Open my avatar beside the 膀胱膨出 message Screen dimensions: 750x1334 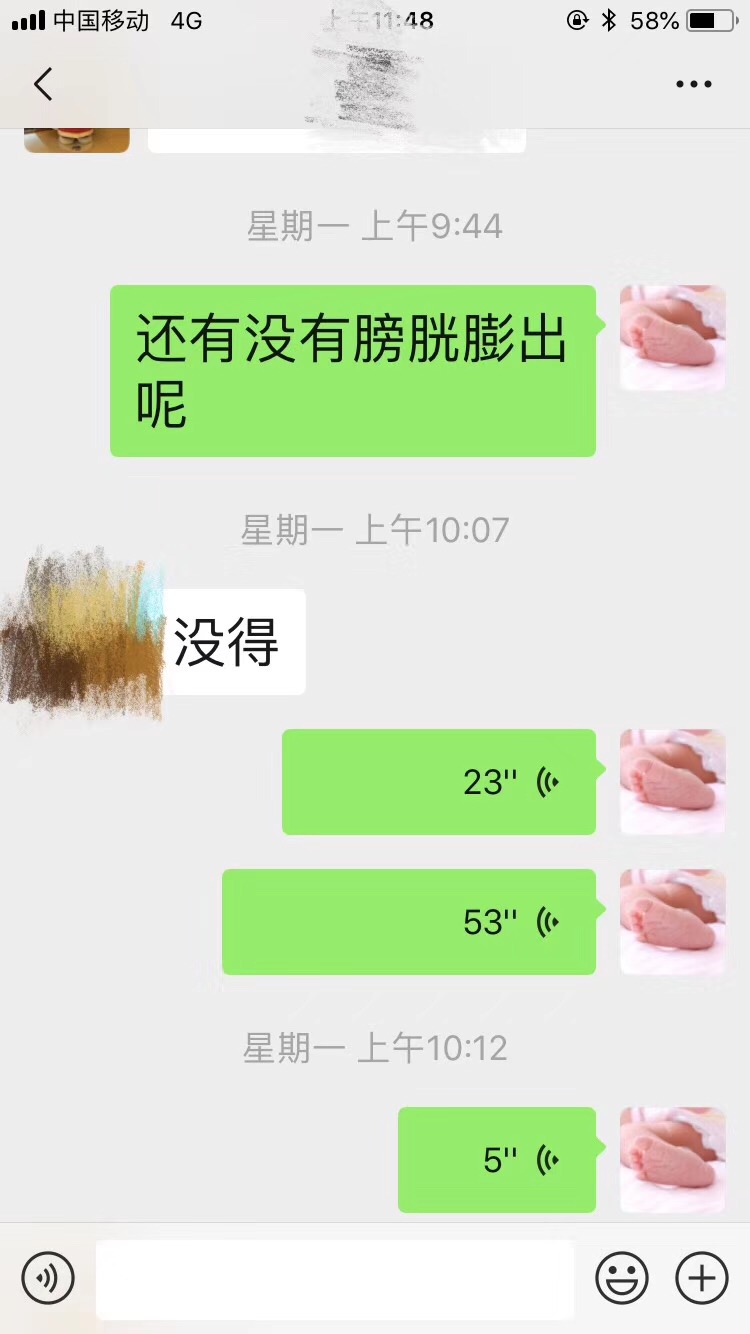(x=672, y=338)
